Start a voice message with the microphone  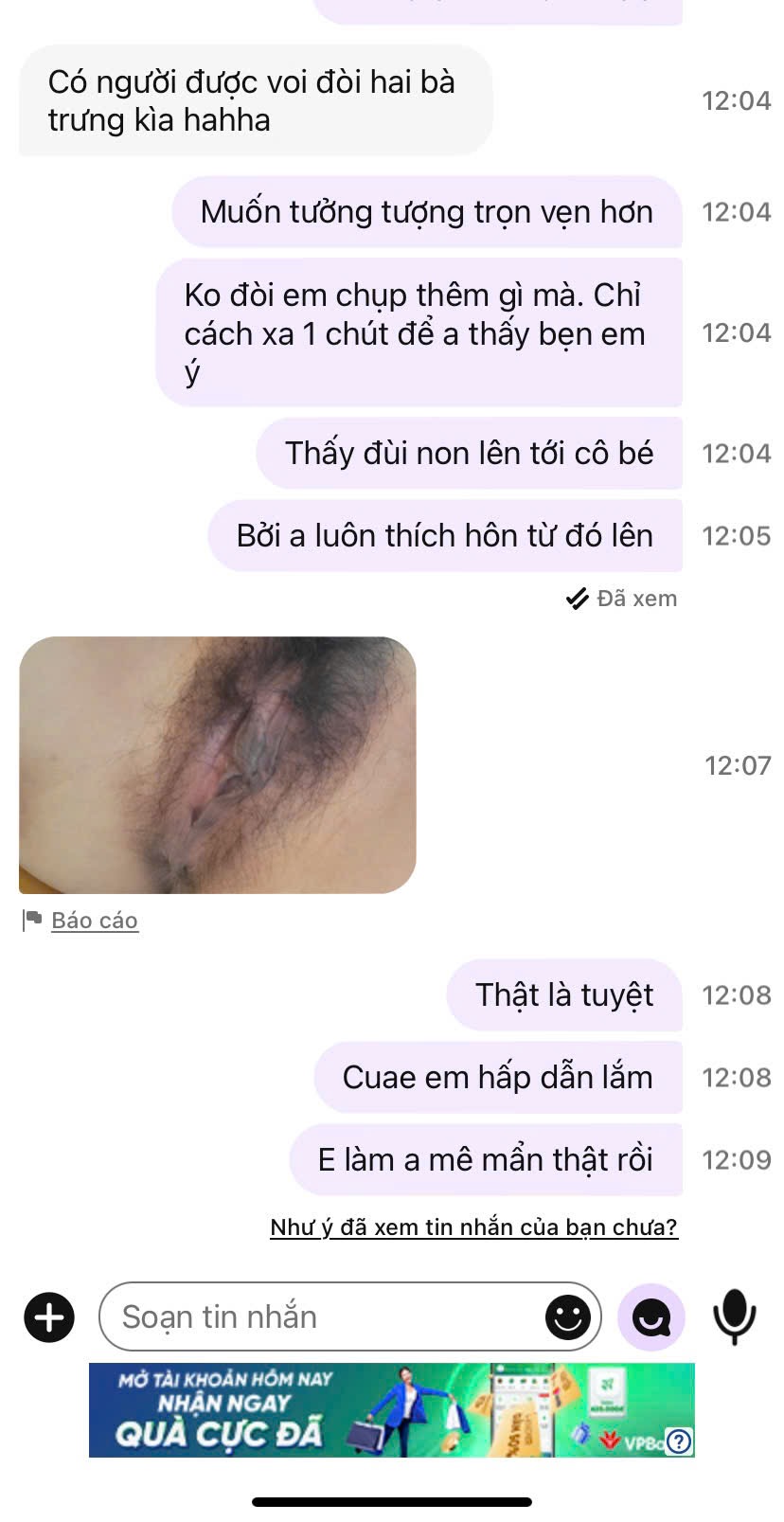[x=734, y=1316]
